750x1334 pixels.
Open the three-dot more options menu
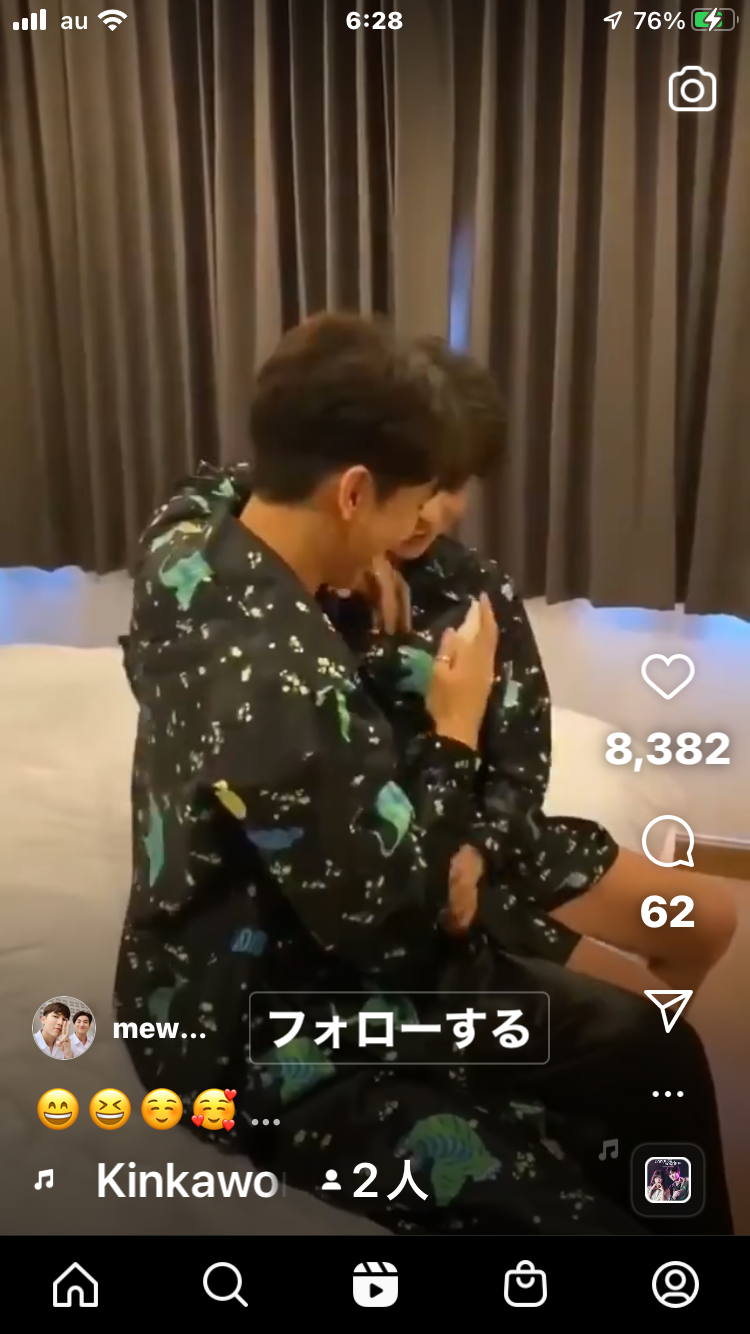pyautogui.click(x=668, y=1094)
